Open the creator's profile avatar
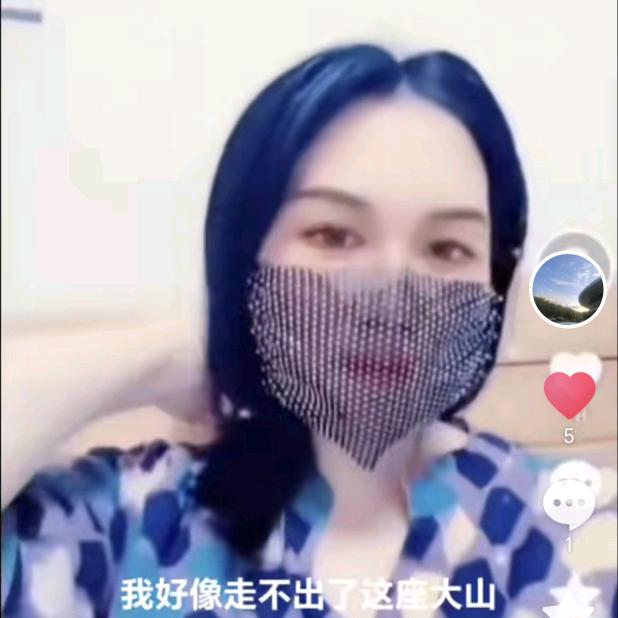This screenshot has height=618, width=618. tap(567, 289)
